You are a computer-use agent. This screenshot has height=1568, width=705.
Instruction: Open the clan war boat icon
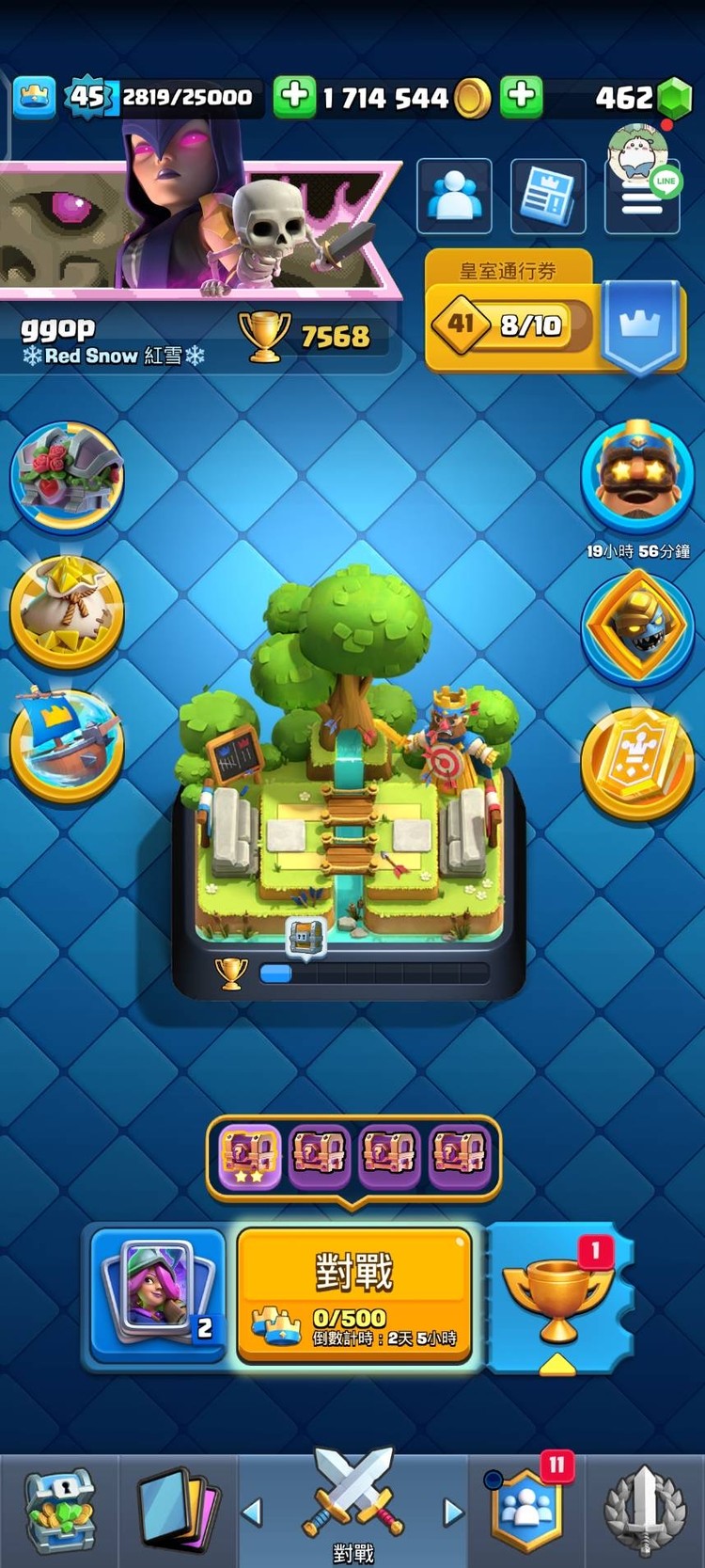(x=67, y=745)
